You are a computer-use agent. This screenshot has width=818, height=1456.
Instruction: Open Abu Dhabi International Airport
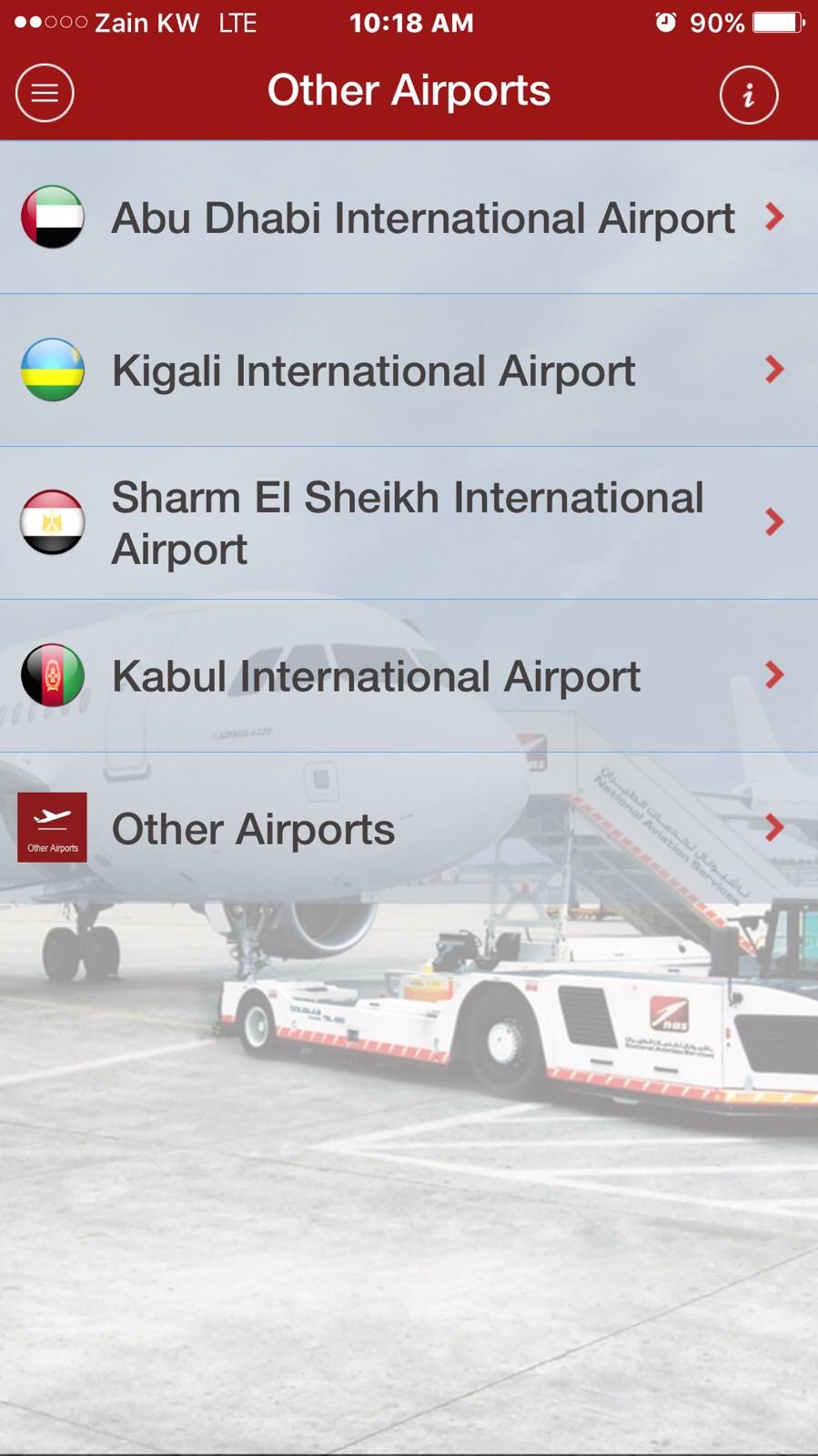[409, 217]
